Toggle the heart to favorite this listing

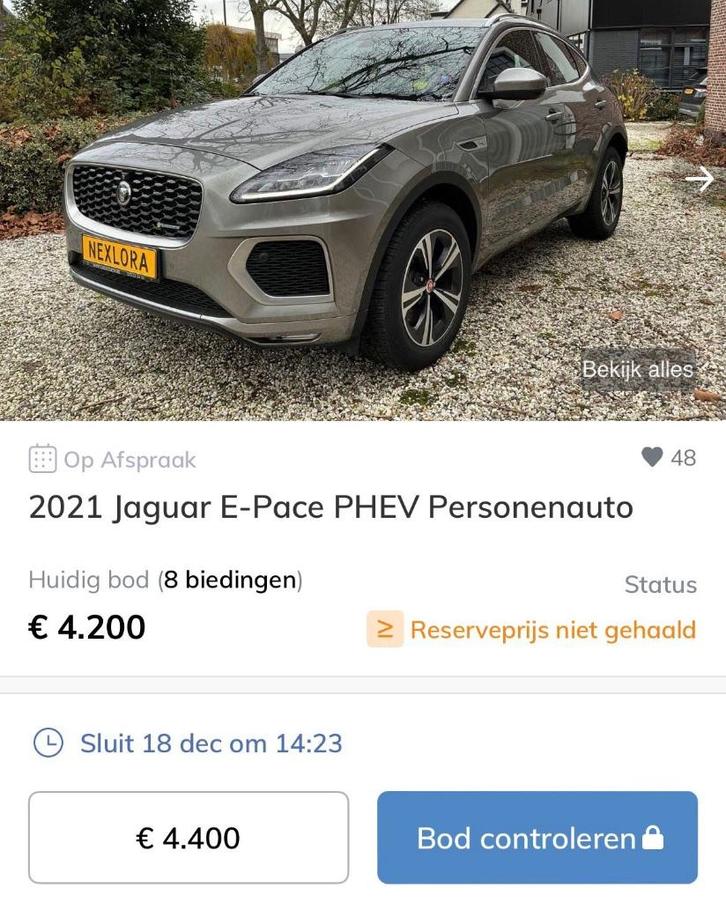click(651, 456)
